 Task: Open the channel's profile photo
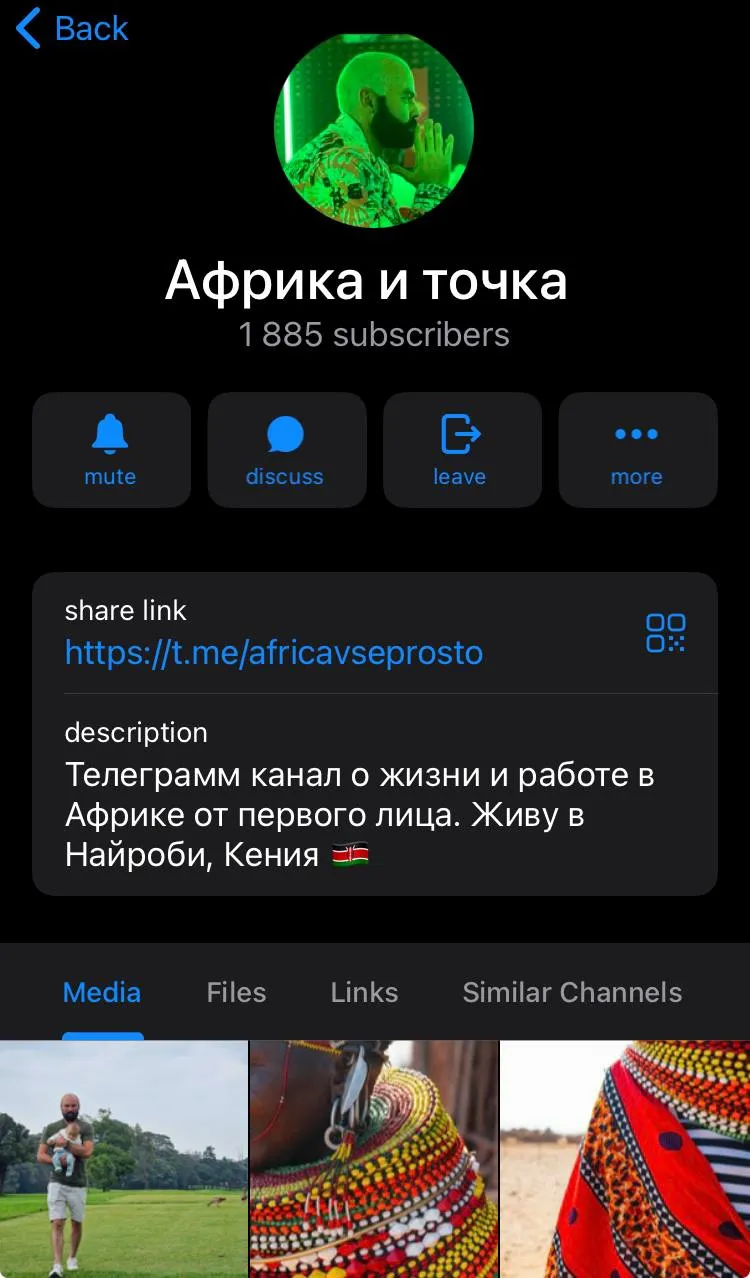pos(374,130)
